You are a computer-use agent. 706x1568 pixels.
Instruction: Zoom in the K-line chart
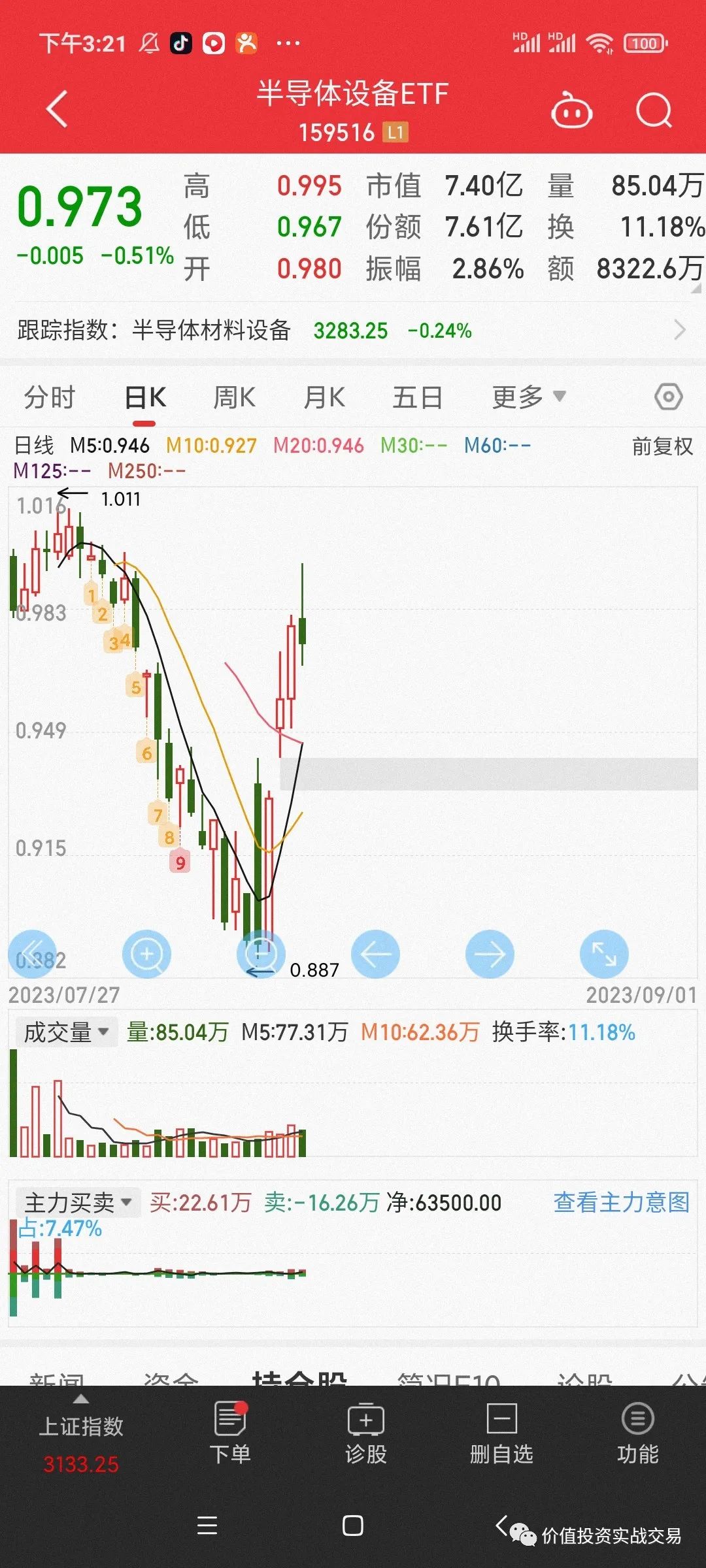click(x=147, y=955)
